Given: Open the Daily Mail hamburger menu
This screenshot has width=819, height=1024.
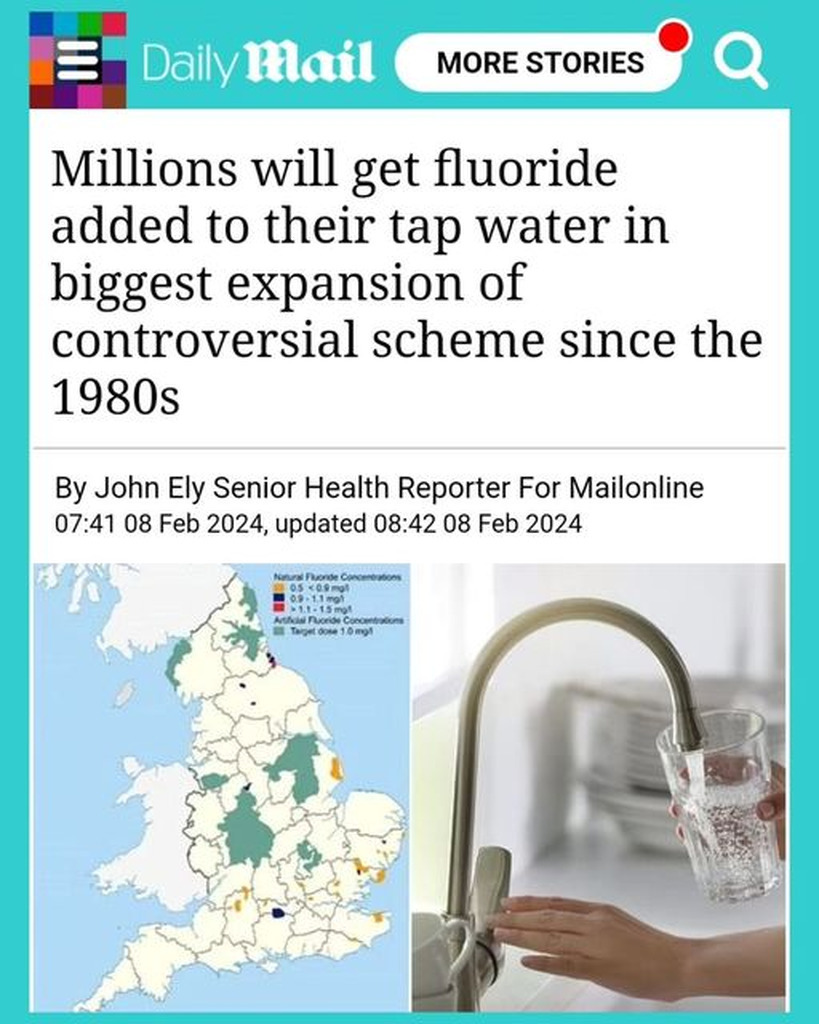Looking at the screenshot, I should (x=77, y=60).
